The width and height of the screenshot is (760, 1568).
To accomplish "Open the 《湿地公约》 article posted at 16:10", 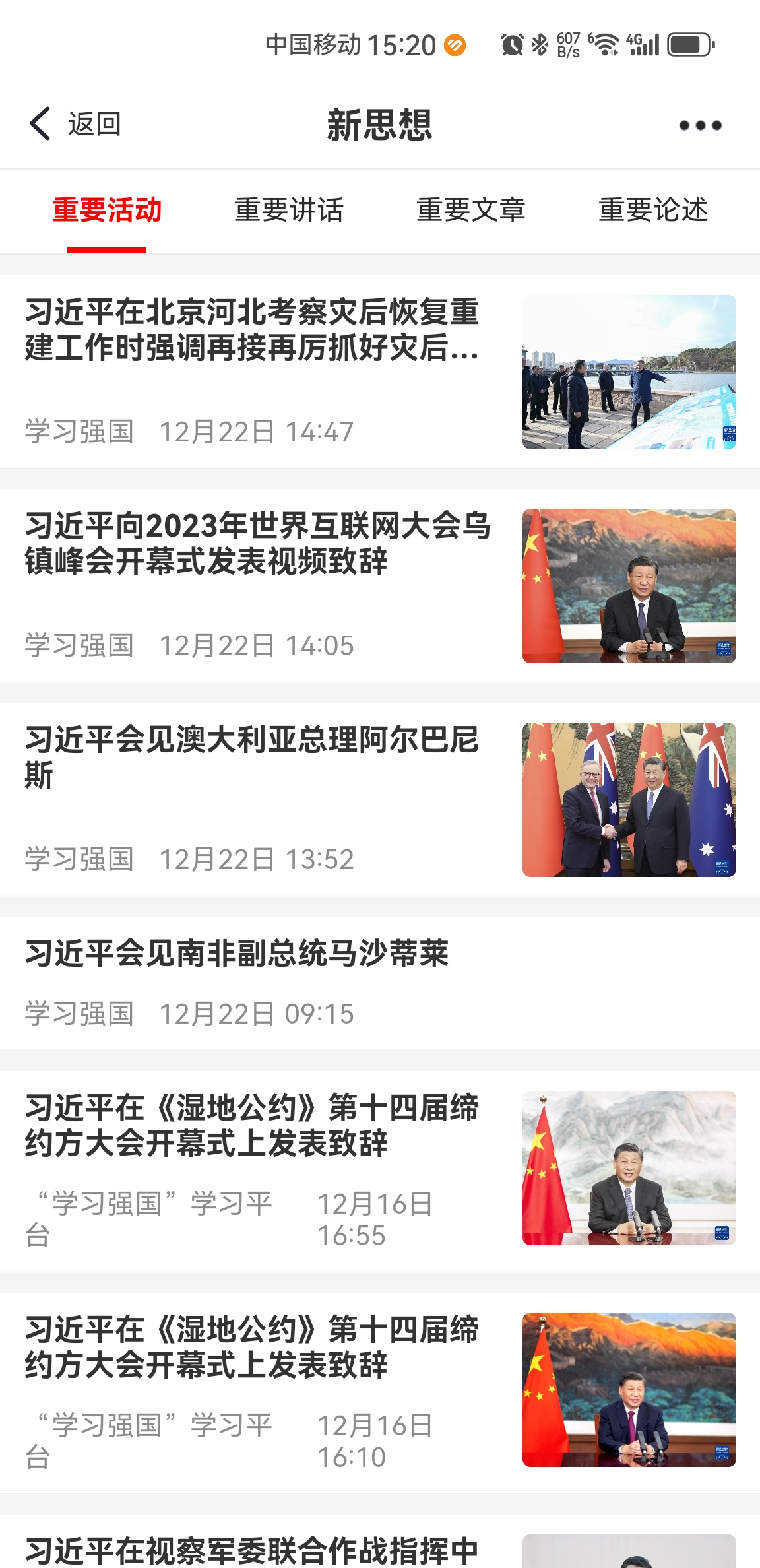I will 252,1348.
